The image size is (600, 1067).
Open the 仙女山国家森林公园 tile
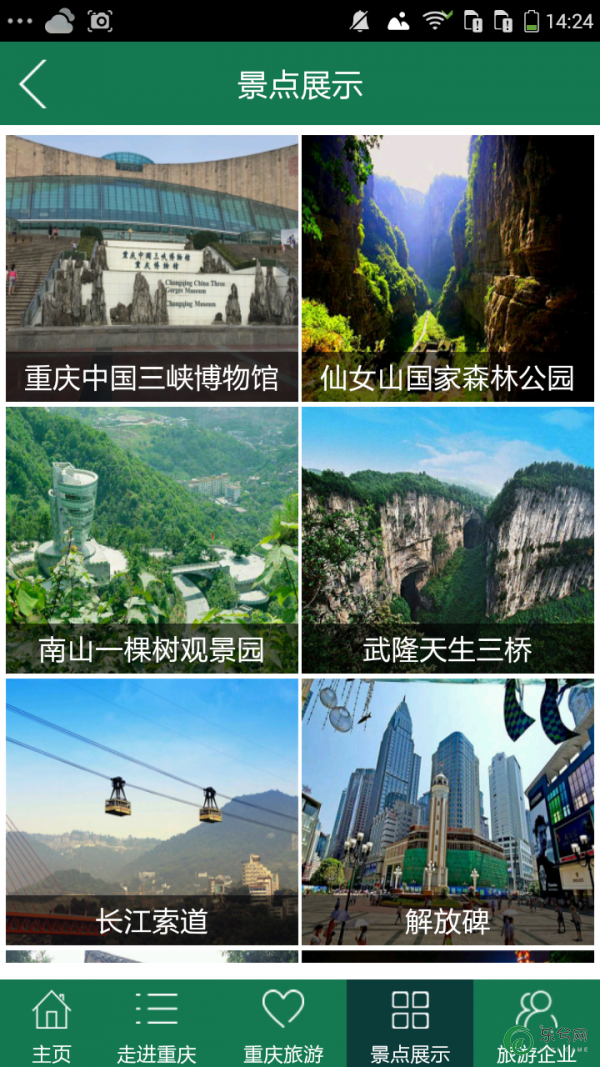pos(448,268)
